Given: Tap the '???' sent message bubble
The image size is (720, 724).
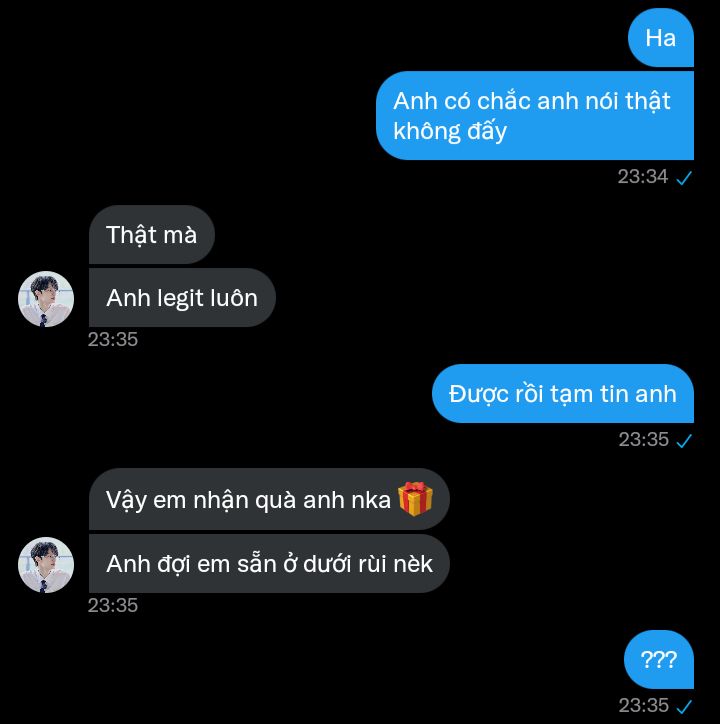Looking at the screenshot, I should 658,660.
